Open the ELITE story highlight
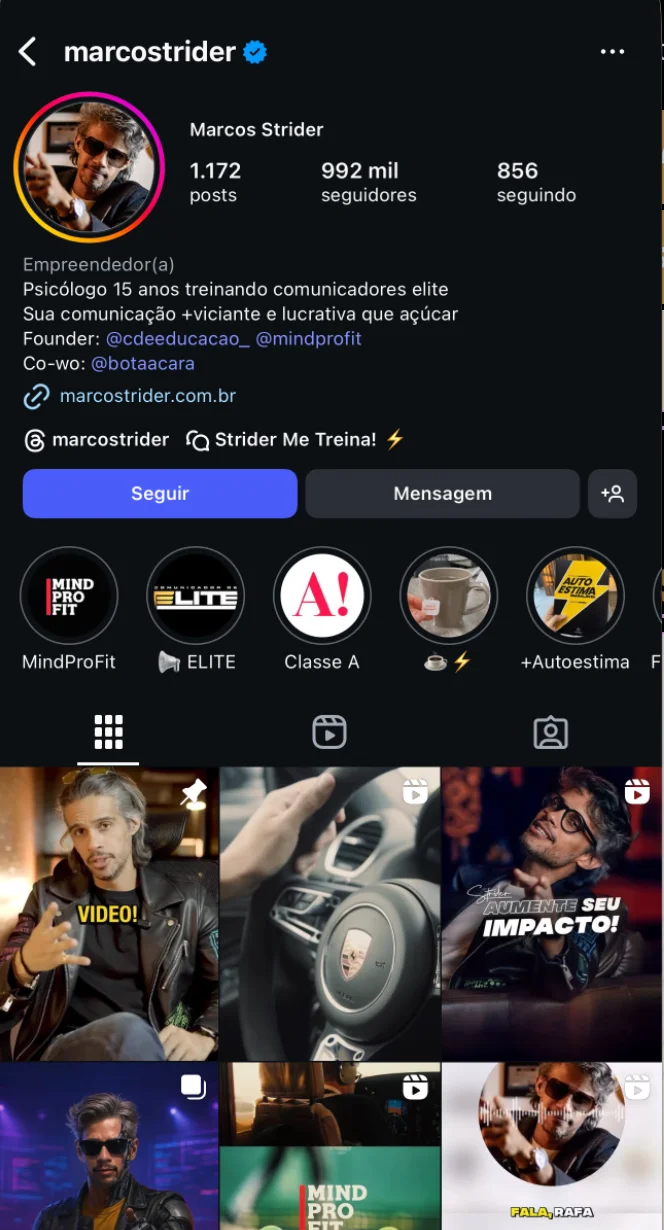Screen dimensions: 664x1230 point(195,596)
